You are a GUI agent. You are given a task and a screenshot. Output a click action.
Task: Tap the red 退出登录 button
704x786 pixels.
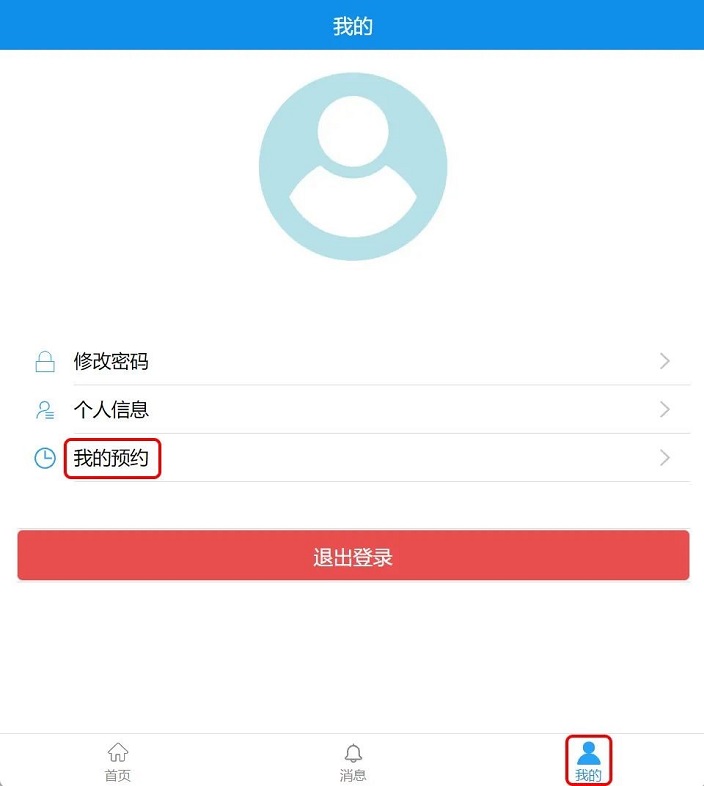(352, 556)
